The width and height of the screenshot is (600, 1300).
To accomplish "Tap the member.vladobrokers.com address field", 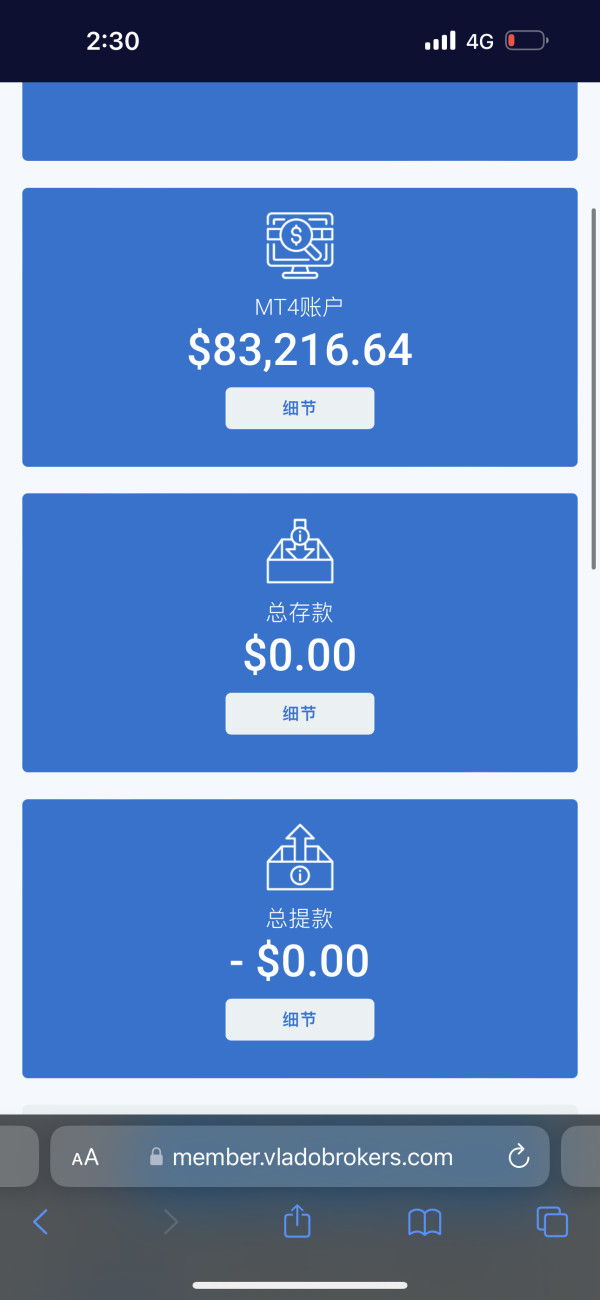I will point(300,1157).
